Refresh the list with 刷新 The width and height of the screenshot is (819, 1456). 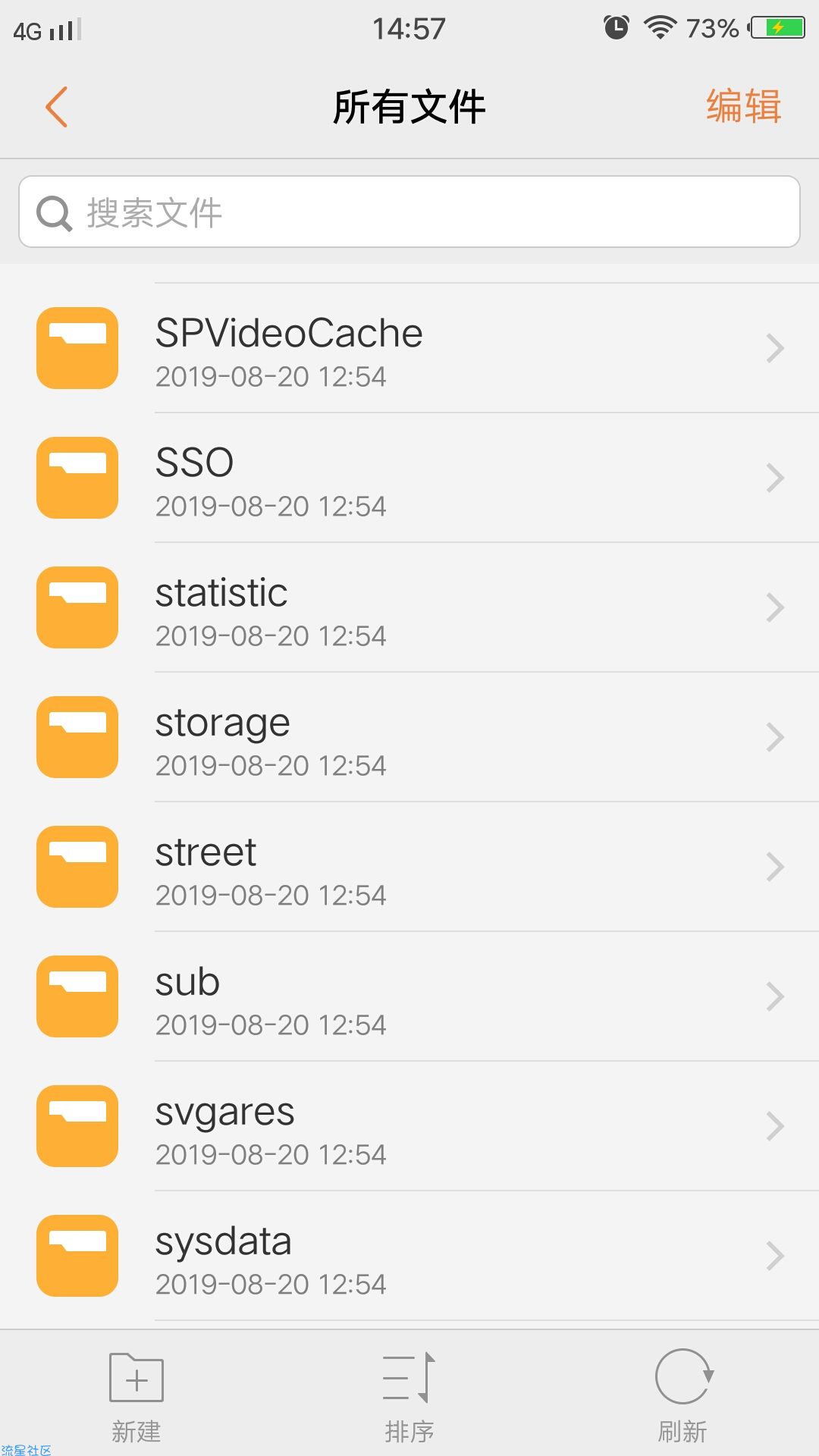coord(682,1397)
